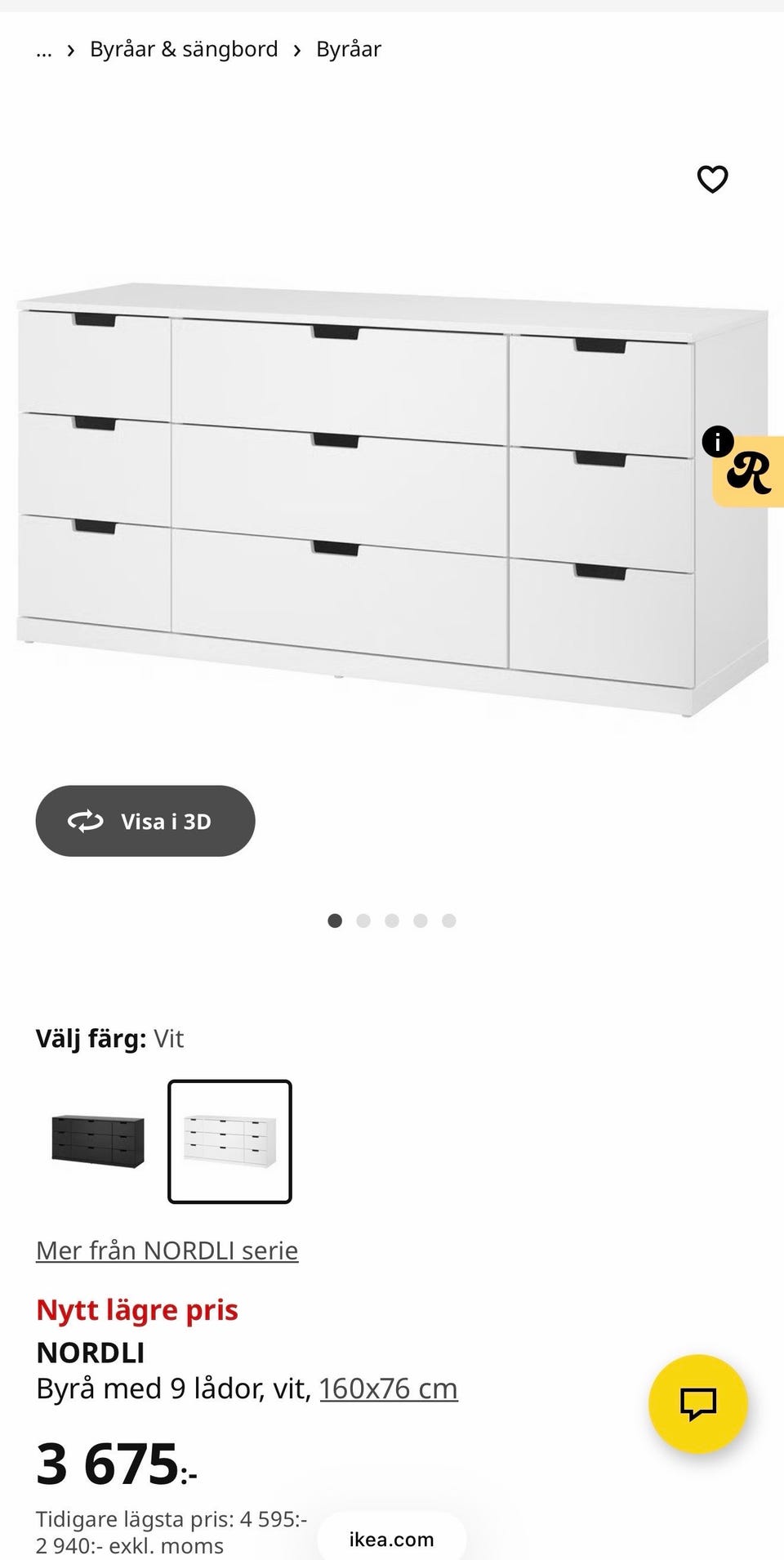Image resolution: width=784 pixels, height=1560 pixels.
Task: Open Mer från NORDLI serie link
Action: (167, 1250)
